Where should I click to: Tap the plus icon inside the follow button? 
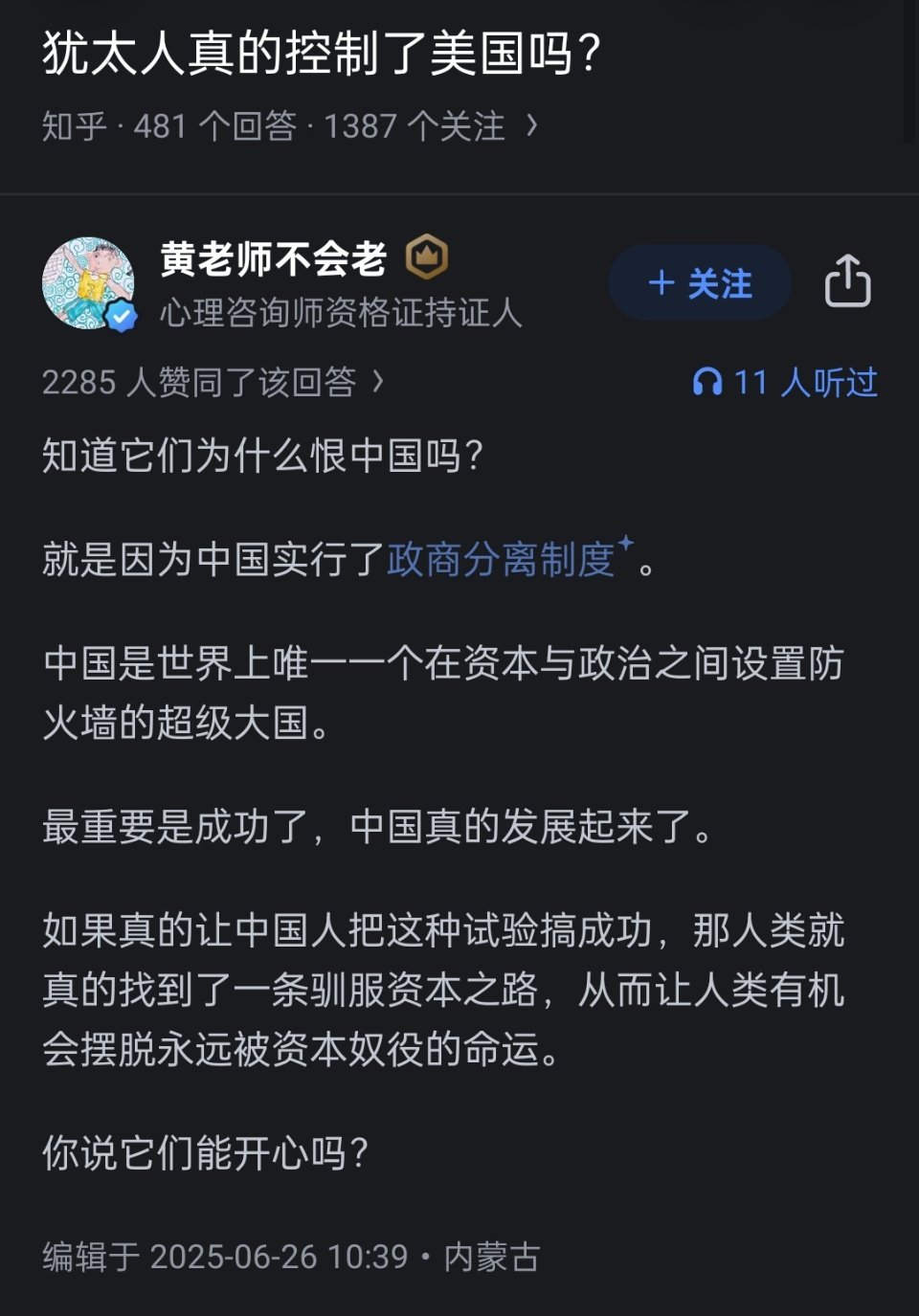point(660,283)
